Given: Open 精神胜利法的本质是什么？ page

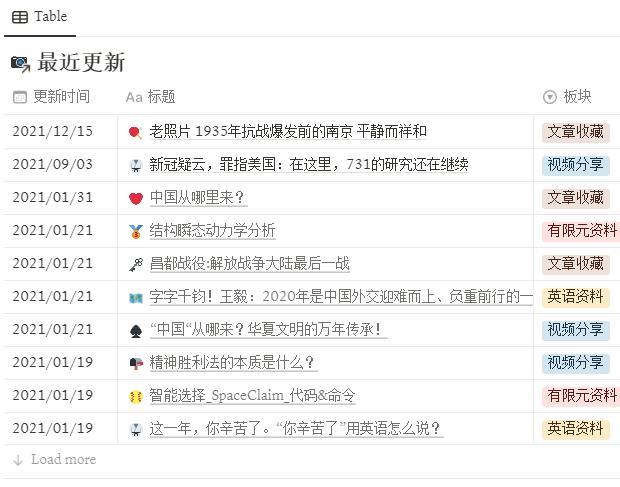Looking at the screenshot, I should coord(233,363).
